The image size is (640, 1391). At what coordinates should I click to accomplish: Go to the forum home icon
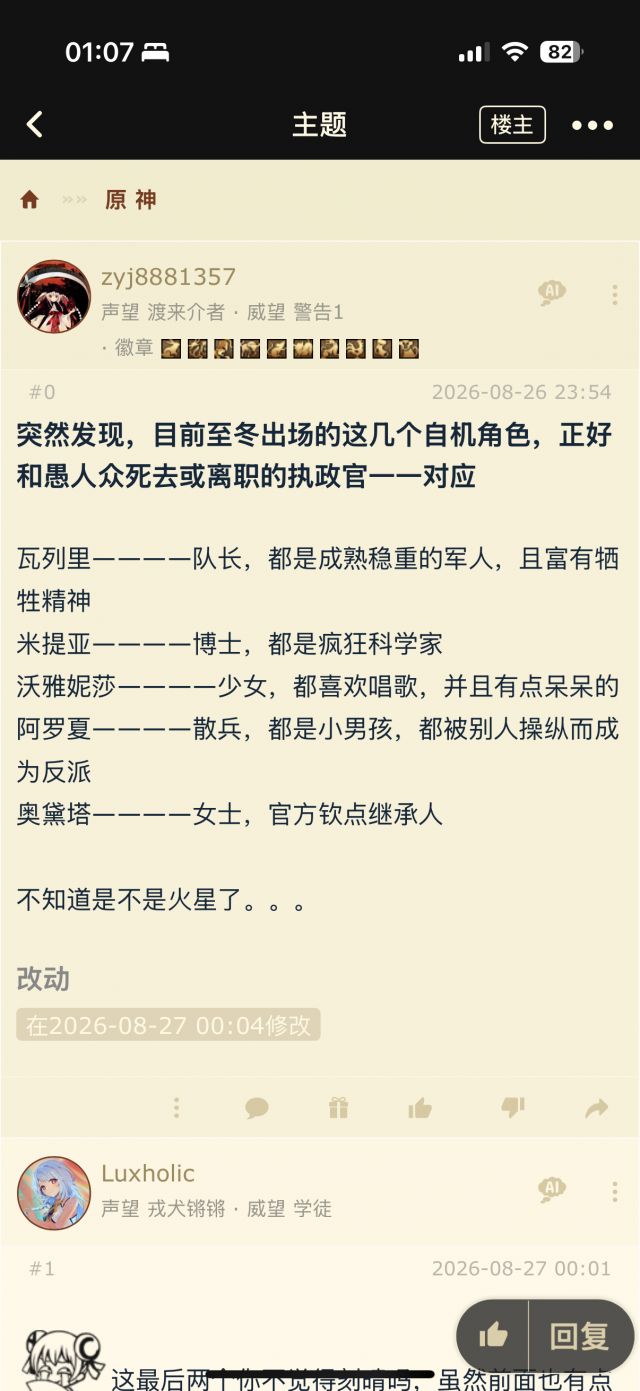(30, 200)
